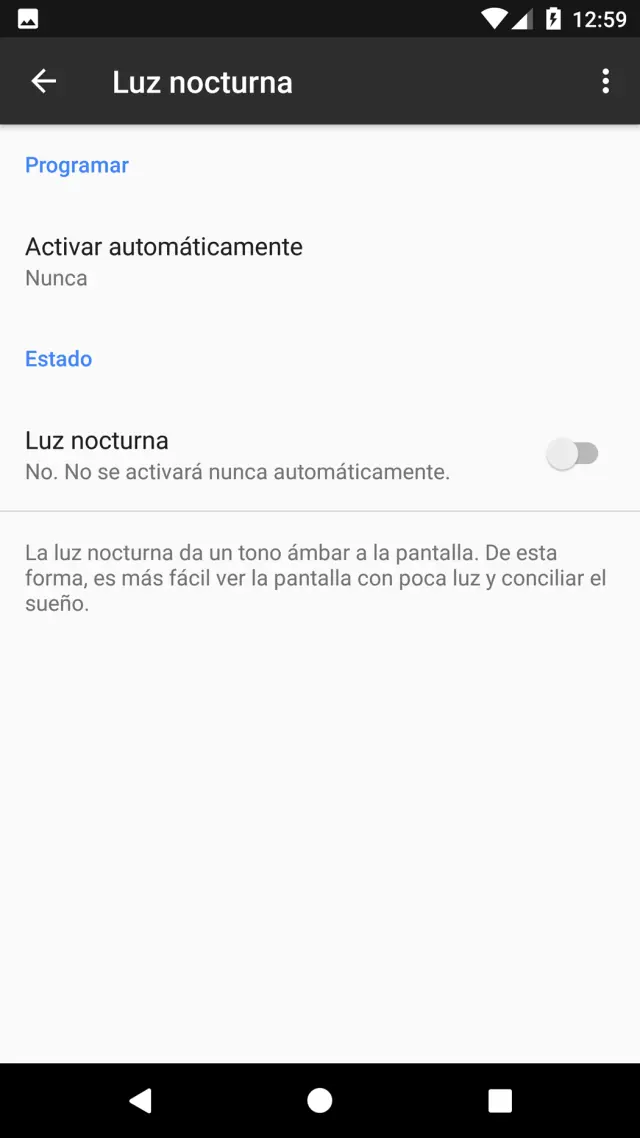Image resolution: width=640 pixels, height=1138 pixels.
Task: Open Activar automáticamente schedule options
Action: click(x=164, y=260)
